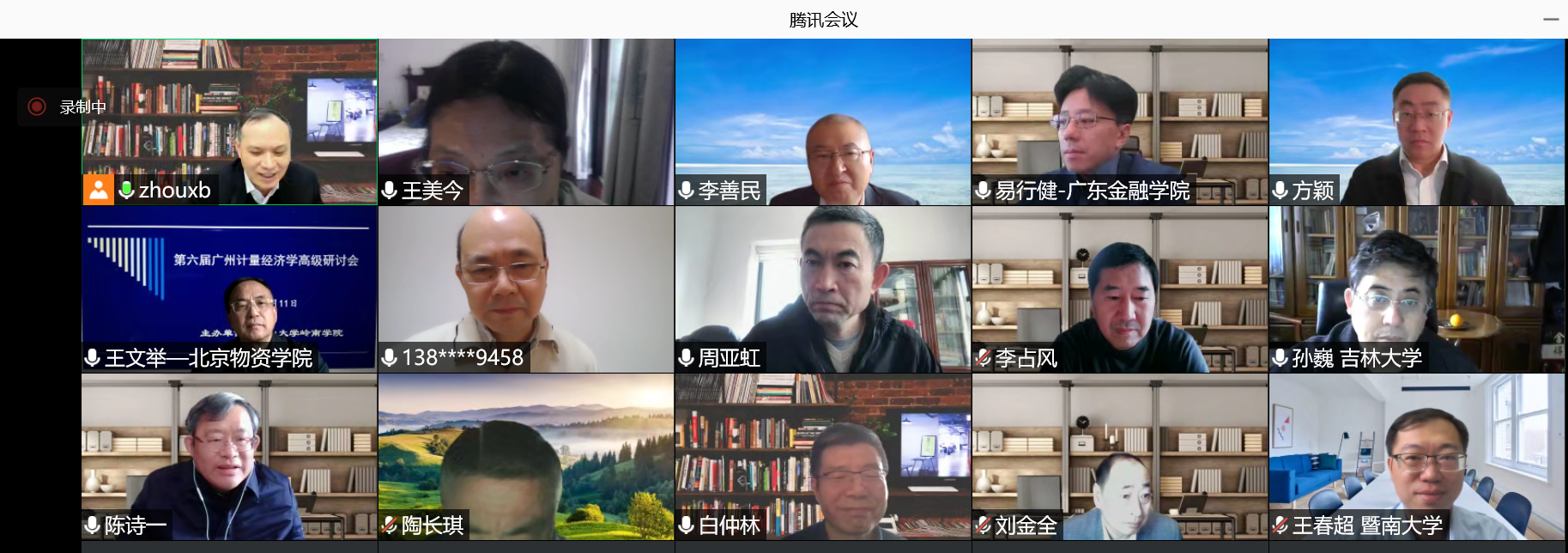
Task: Select 王春超 暨南大学 video tile
Action: click(1417, 456)
